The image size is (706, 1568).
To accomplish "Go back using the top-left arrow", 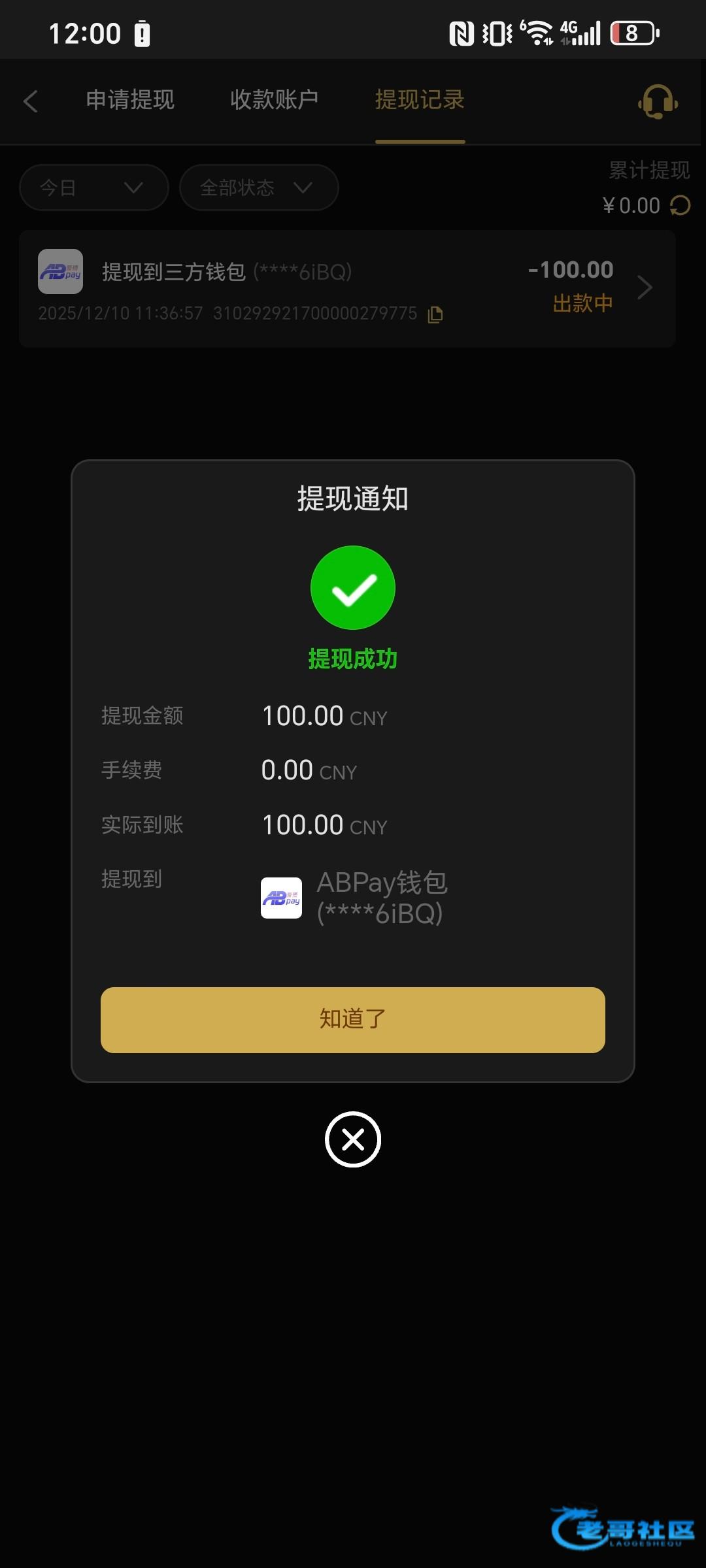I will point(30,101).
